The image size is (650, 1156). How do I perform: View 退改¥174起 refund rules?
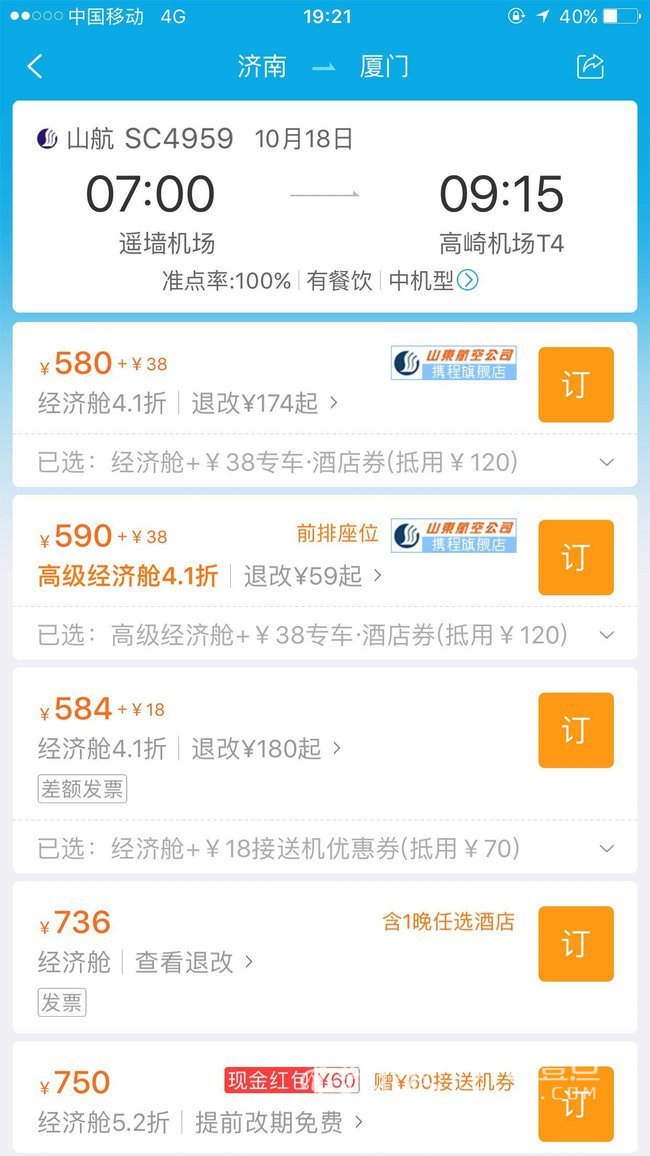tap(264, 403)
